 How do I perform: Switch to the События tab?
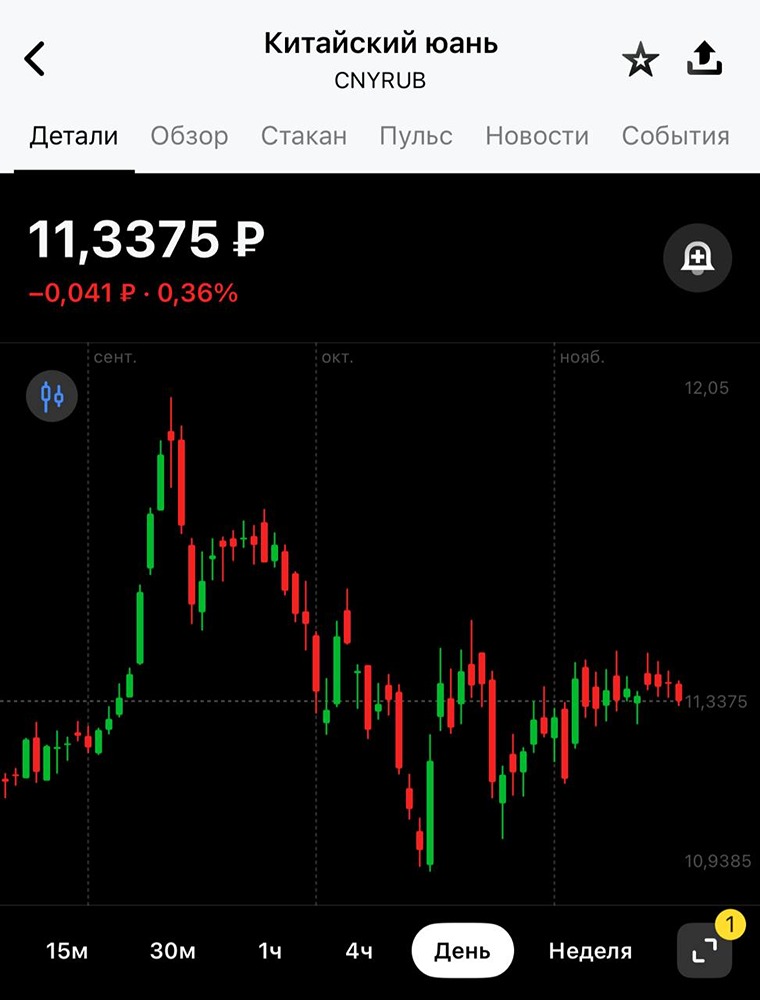[675, 136]
